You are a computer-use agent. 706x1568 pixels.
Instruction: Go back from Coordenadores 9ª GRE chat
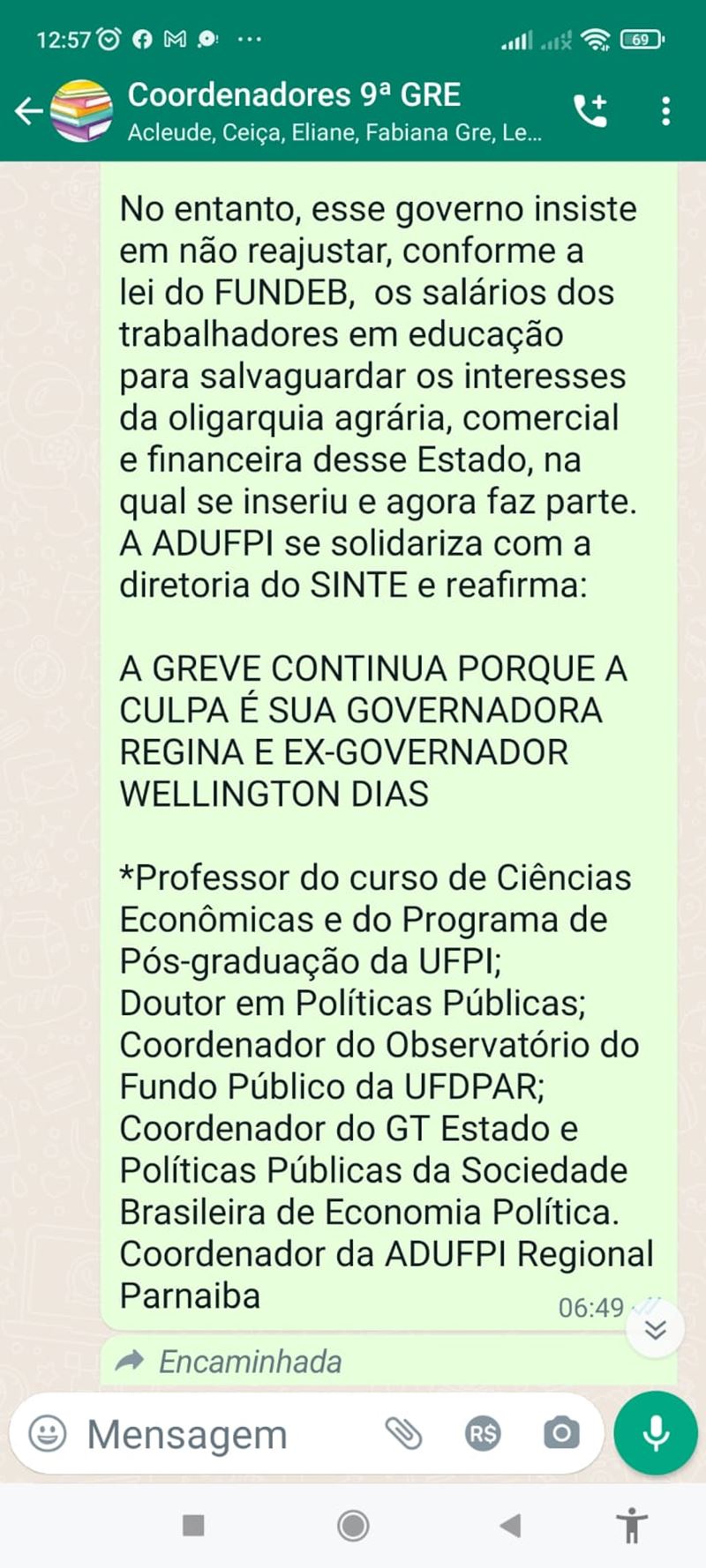coord(28,111)
